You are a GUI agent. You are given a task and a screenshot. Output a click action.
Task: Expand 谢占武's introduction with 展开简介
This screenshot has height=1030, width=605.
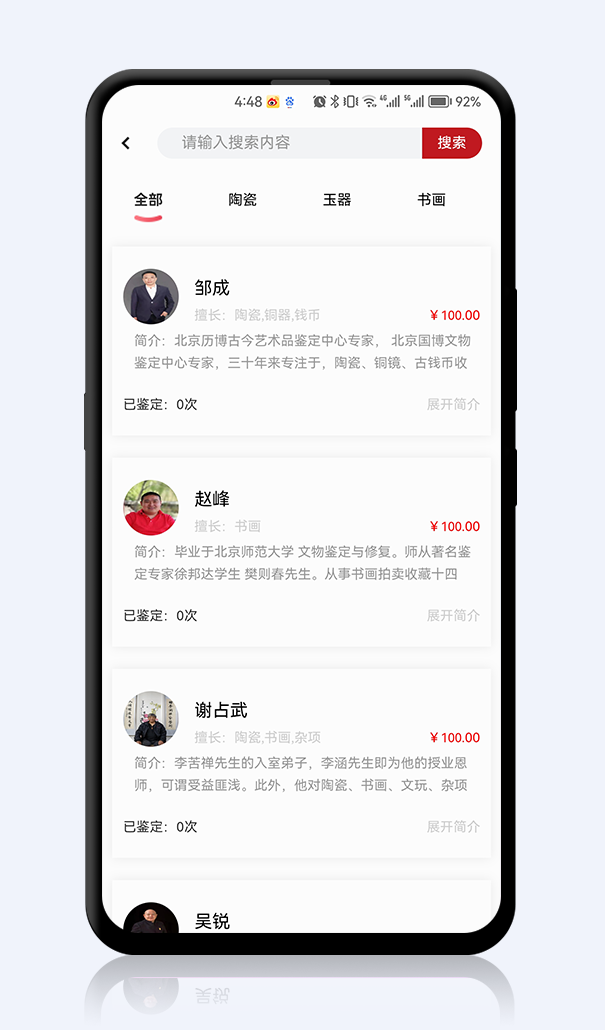tap(453, 827)
